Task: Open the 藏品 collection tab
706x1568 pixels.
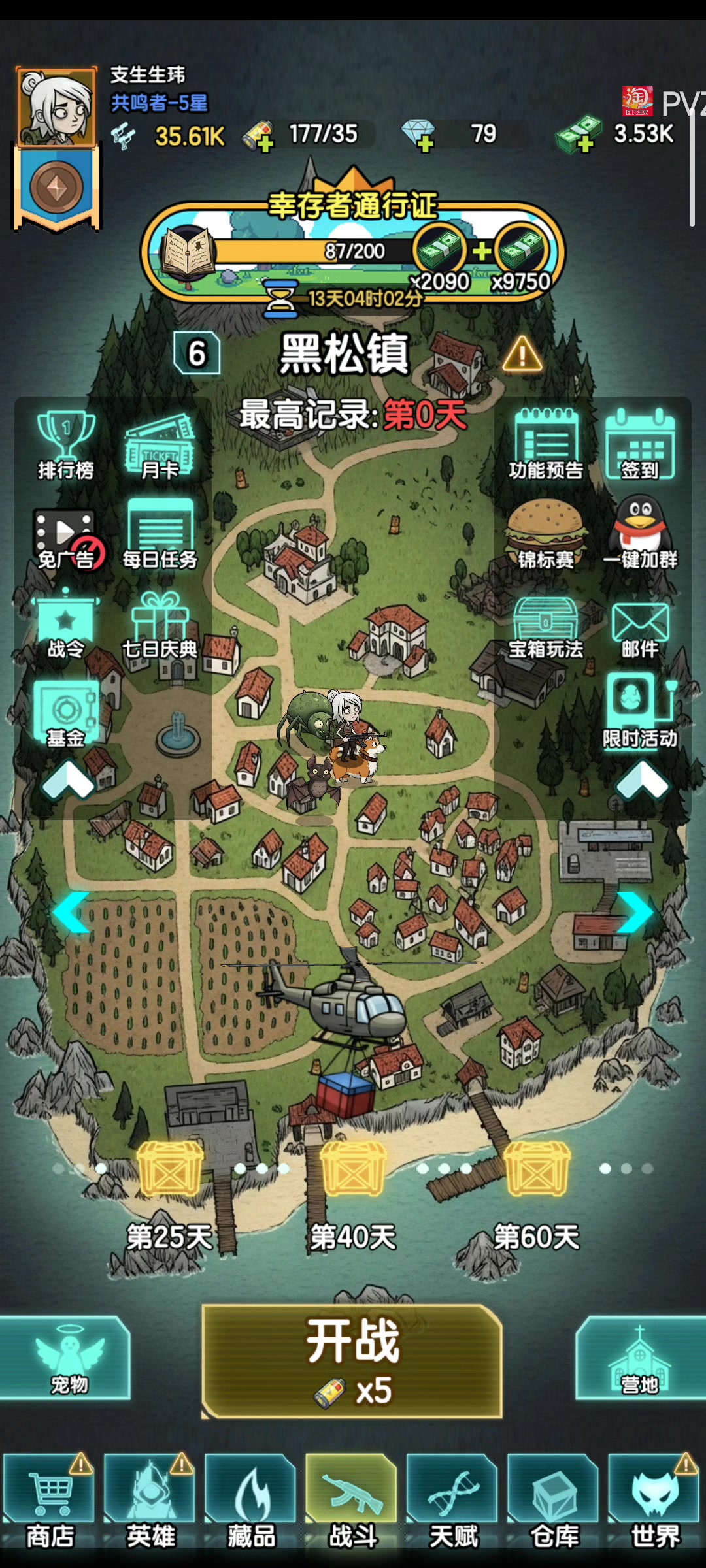Action: [x=251, y=1501]
